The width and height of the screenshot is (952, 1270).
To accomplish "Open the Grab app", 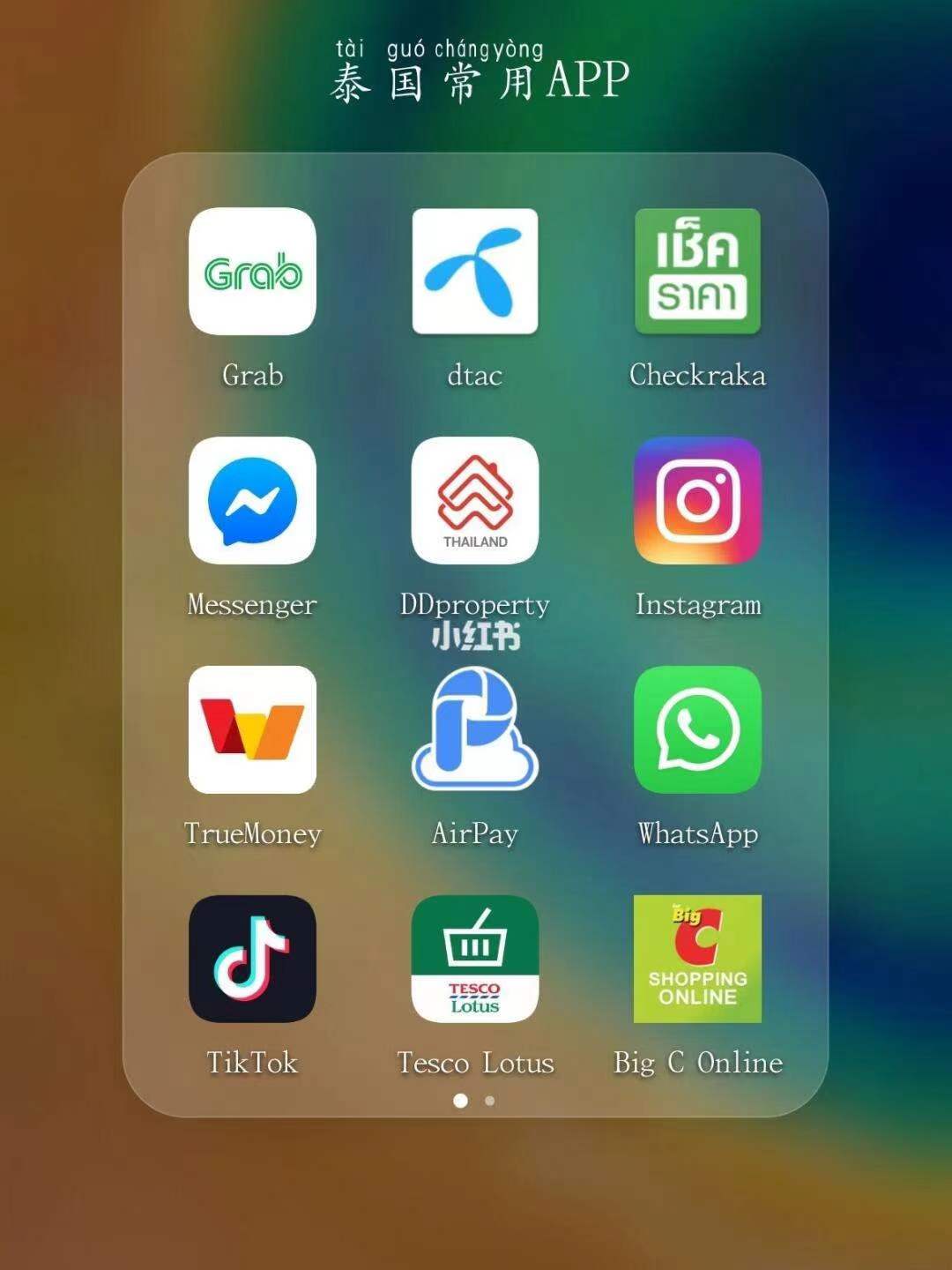I will tap(252, 272).
